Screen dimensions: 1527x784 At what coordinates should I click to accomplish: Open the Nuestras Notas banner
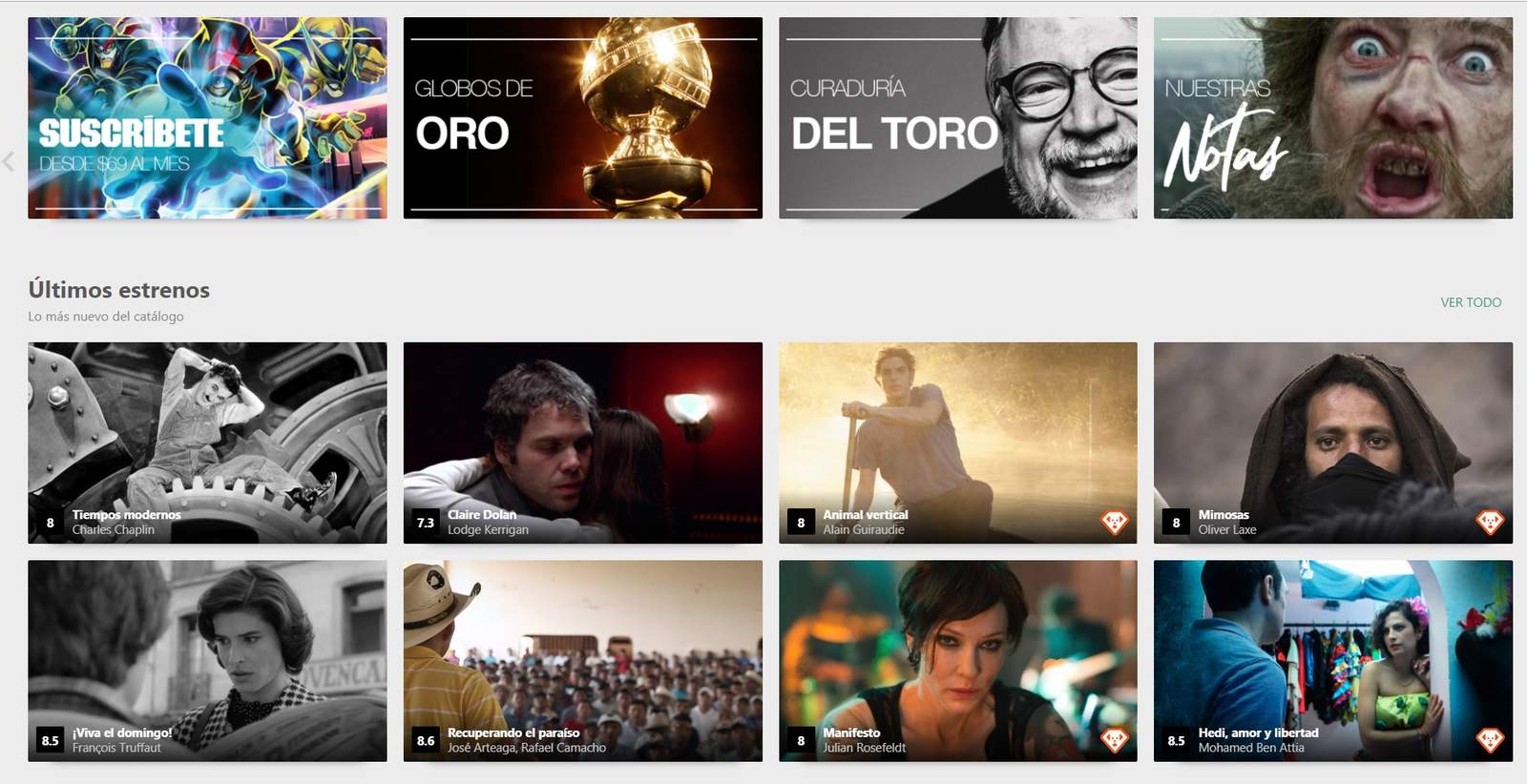point(1332,118)
